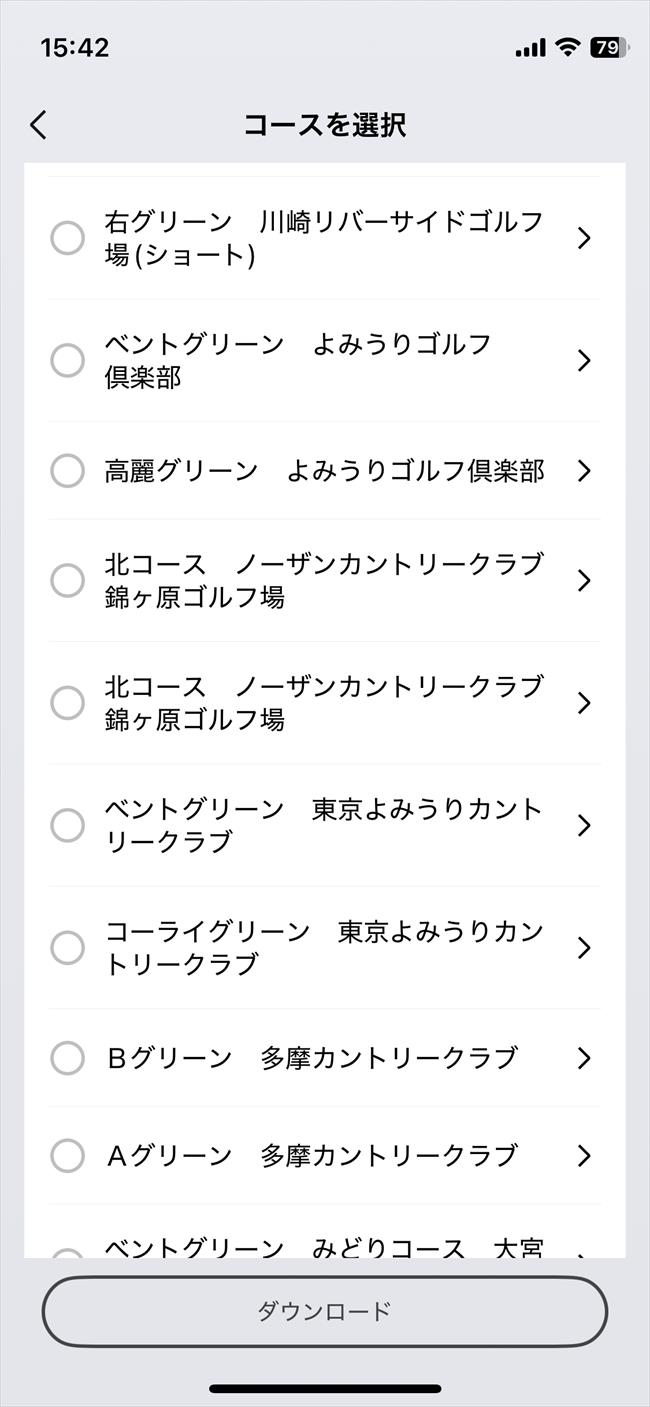The height and width of the screenshot is (1407, 650).
Task: Select Bグリーン 多摩カントリークラブ radio button
Action: [67, 1057]
